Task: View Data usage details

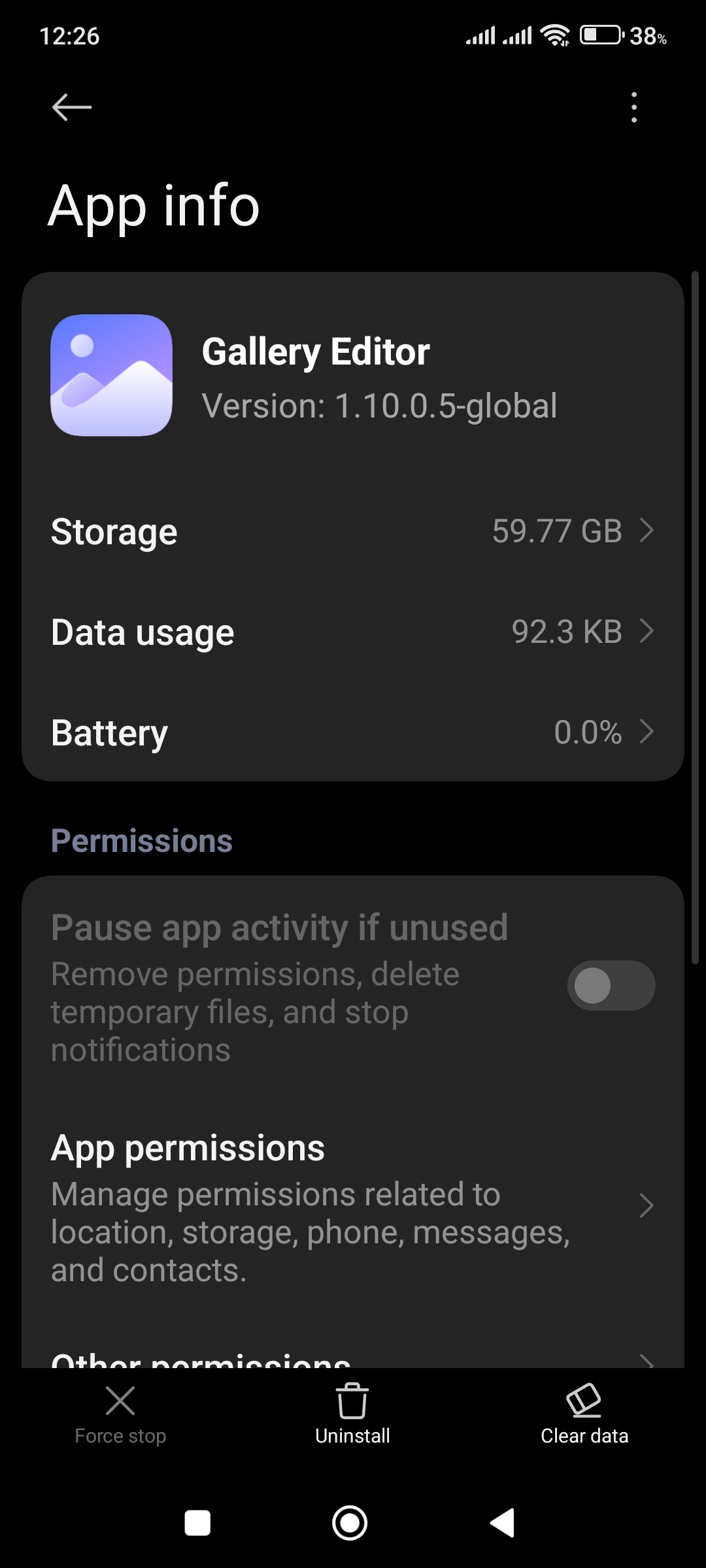Action: 353,632
